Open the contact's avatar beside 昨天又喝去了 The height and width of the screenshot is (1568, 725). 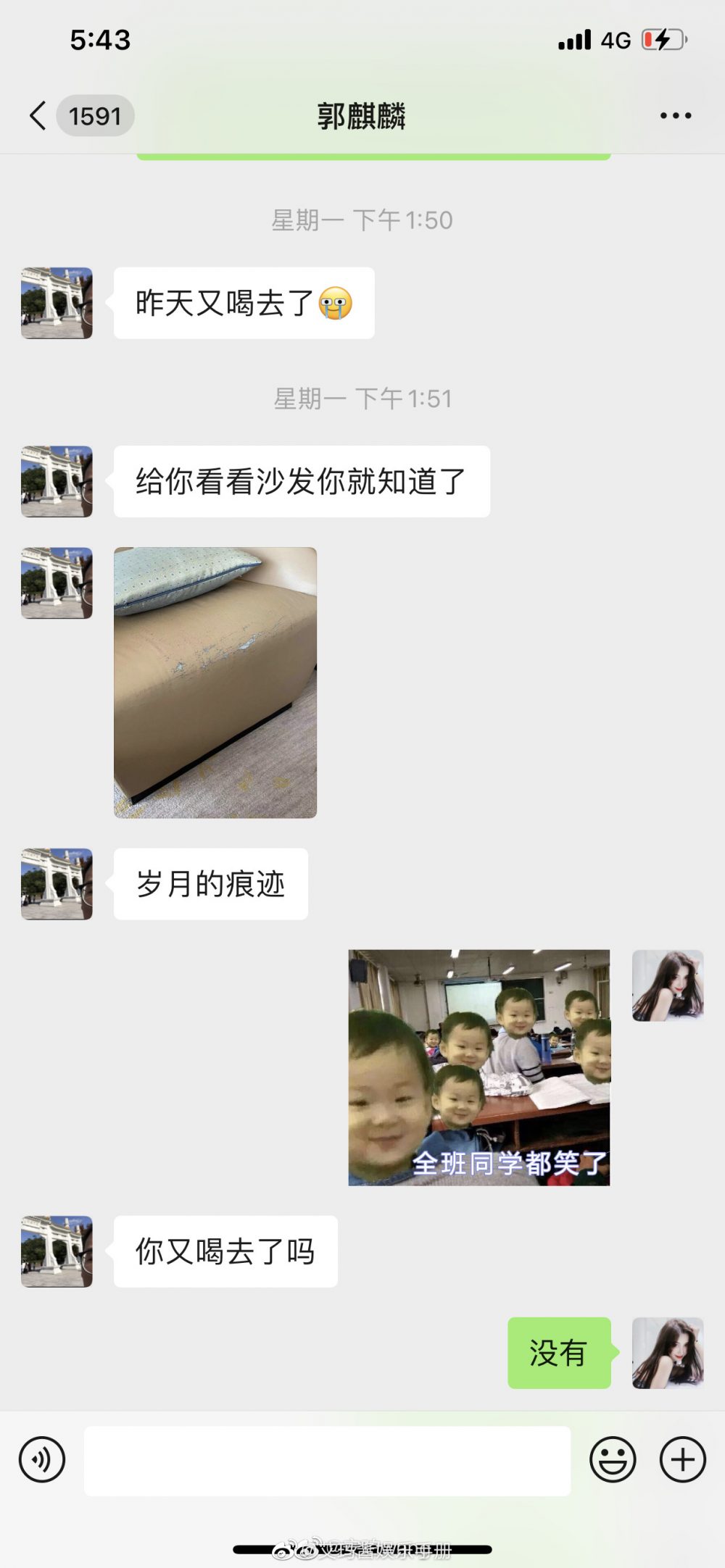57,303
